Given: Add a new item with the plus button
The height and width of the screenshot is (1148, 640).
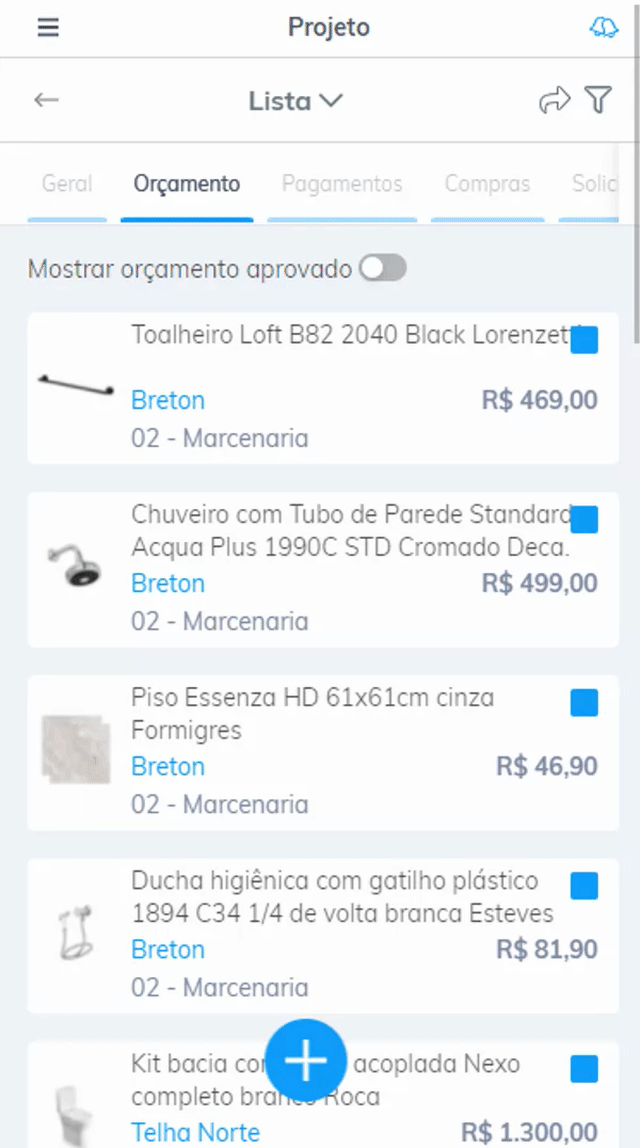Looking at the screenshot, I should pos(306,1059).
